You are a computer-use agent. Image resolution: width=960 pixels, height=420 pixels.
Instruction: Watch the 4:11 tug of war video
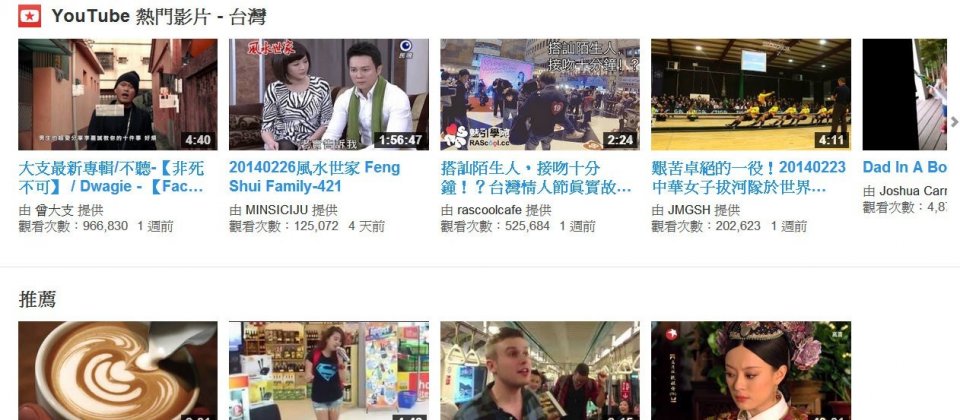tap(751, 95)
